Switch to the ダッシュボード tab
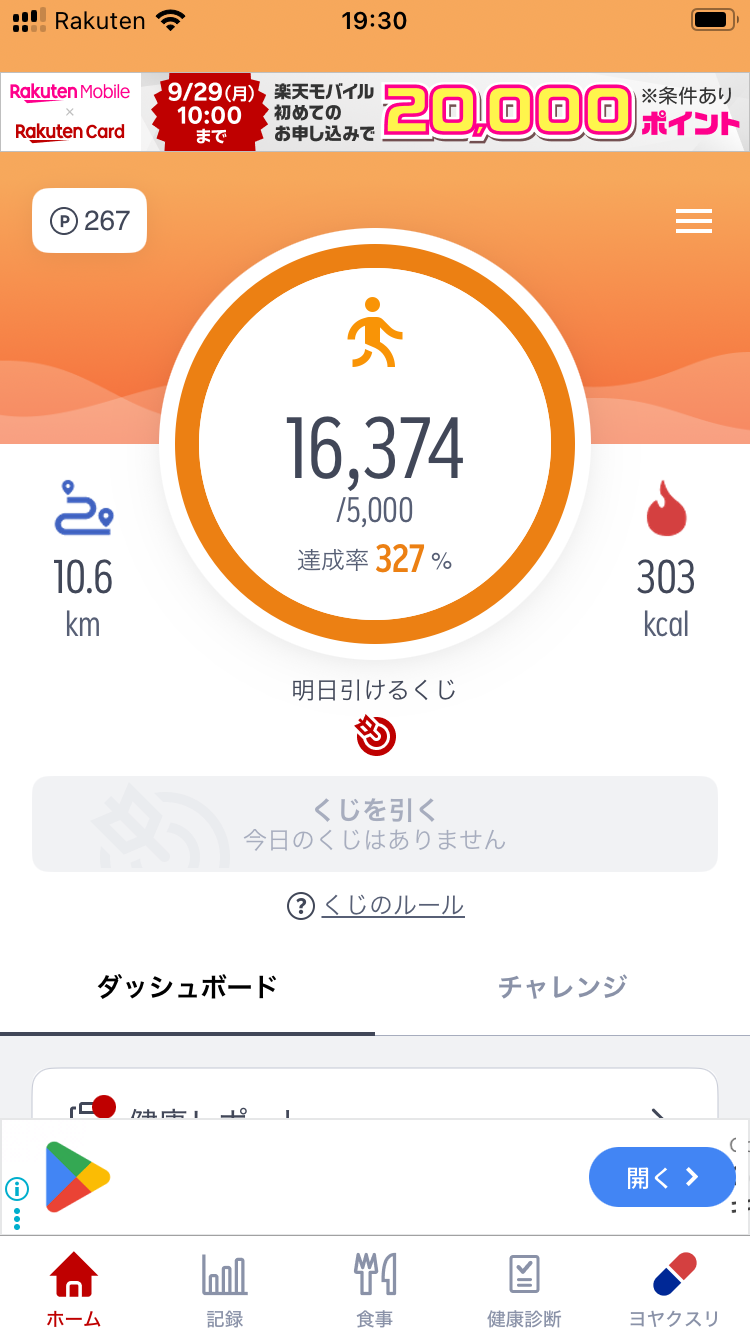Image resolution: width=750 pixels, height=1334 pixels. click(187, 987)
